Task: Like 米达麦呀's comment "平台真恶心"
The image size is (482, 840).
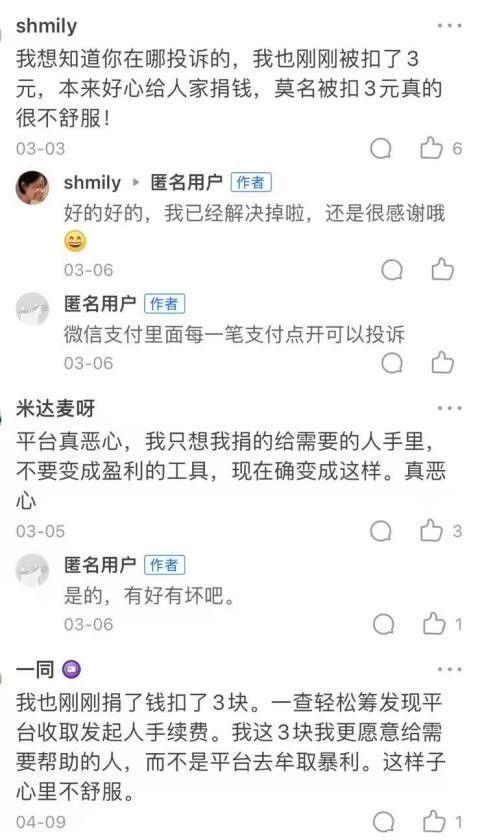Action: (432, 531)
